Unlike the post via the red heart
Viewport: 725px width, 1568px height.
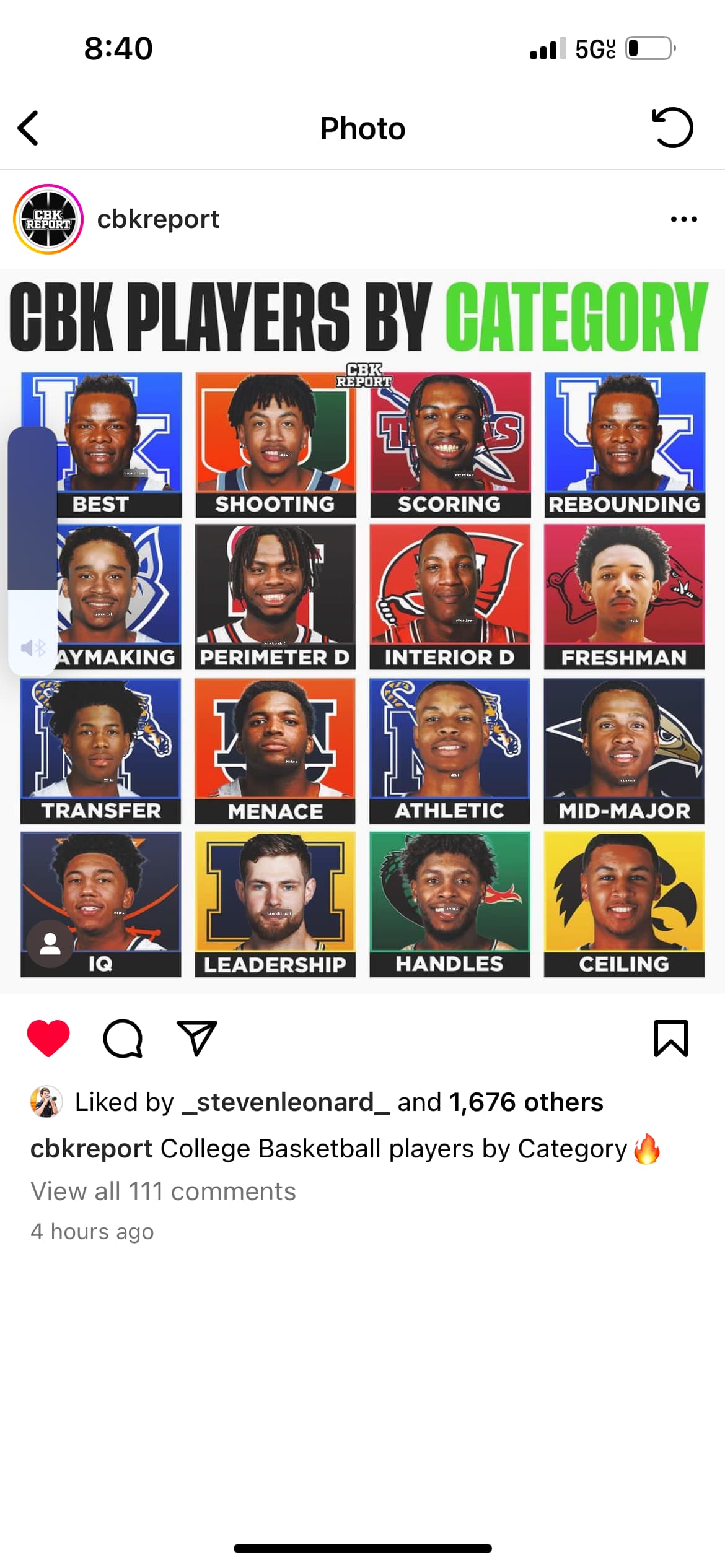click(48, 1038)
